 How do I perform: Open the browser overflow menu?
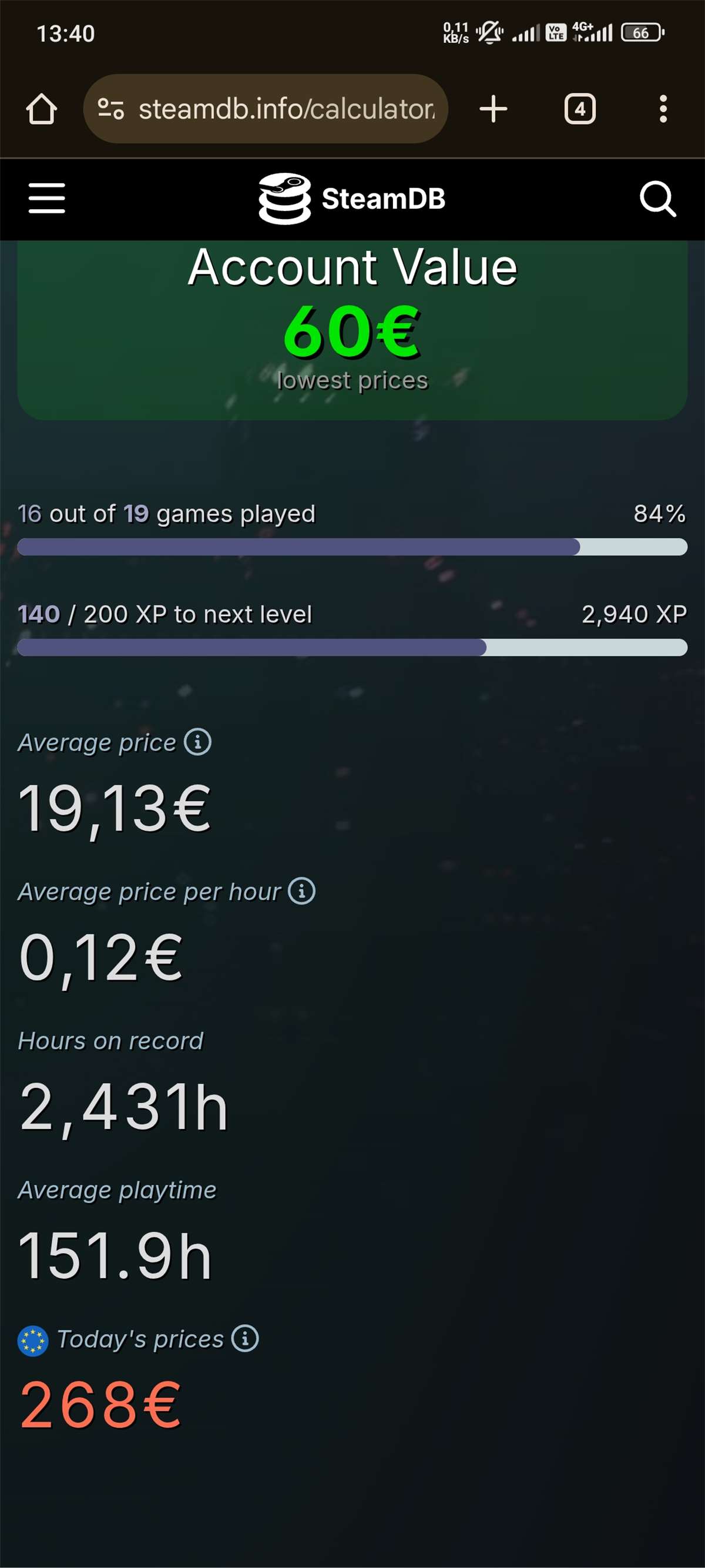(x=663, y=108)
